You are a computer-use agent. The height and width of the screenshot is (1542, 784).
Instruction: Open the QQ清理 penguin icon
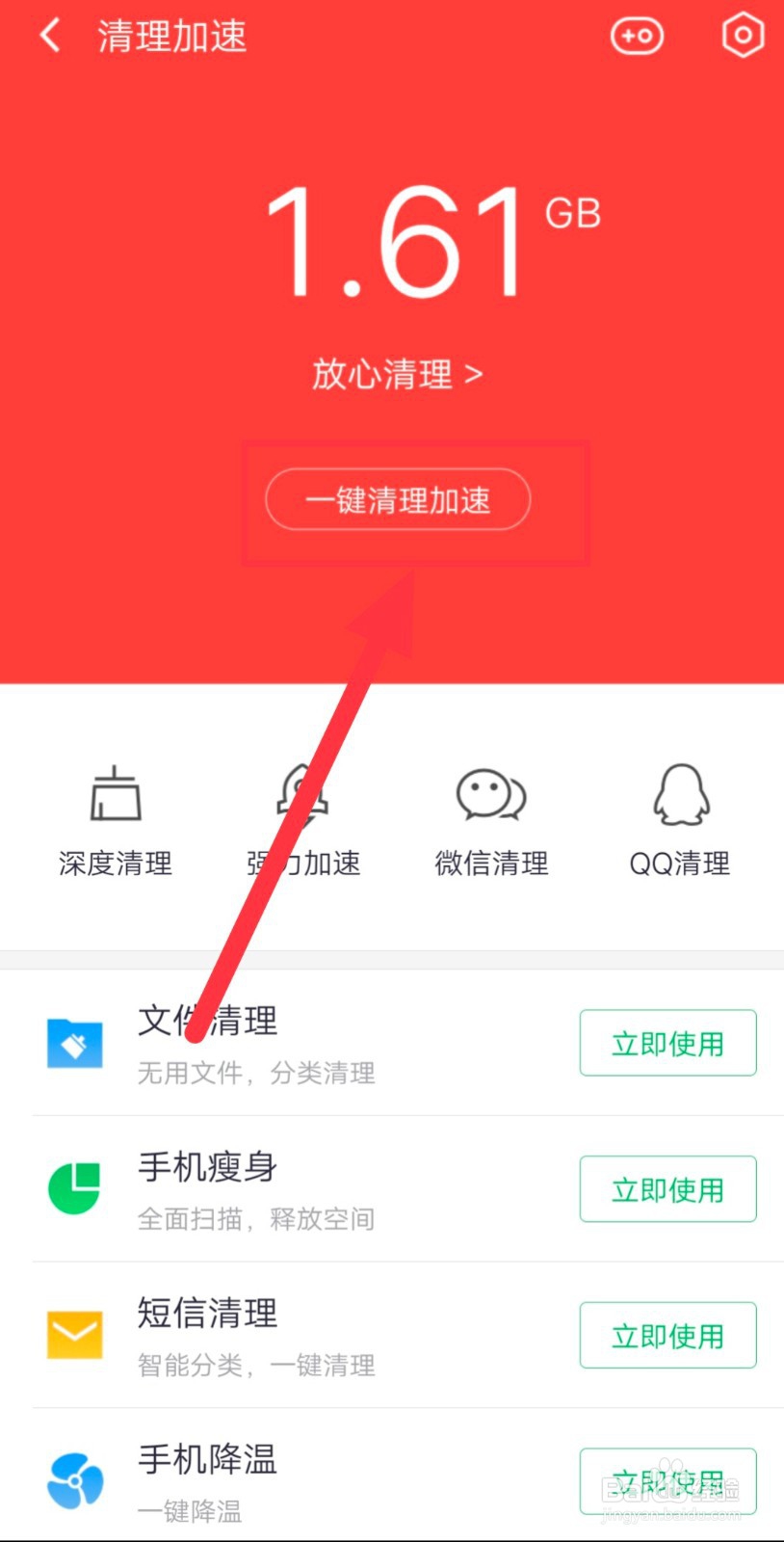point(680,793)
